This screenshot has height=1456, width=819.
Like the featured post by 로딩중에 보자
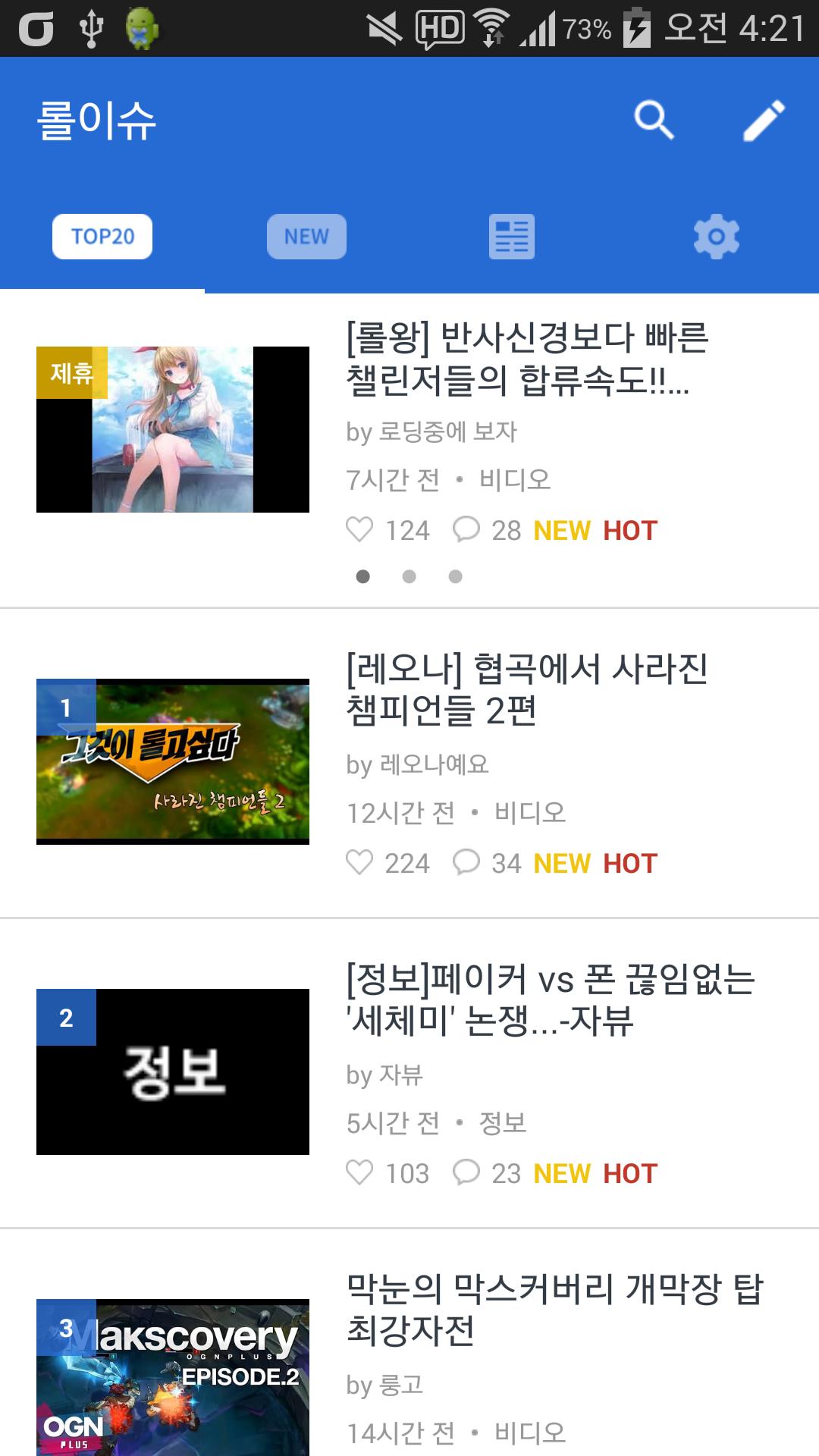click(359, 530)
